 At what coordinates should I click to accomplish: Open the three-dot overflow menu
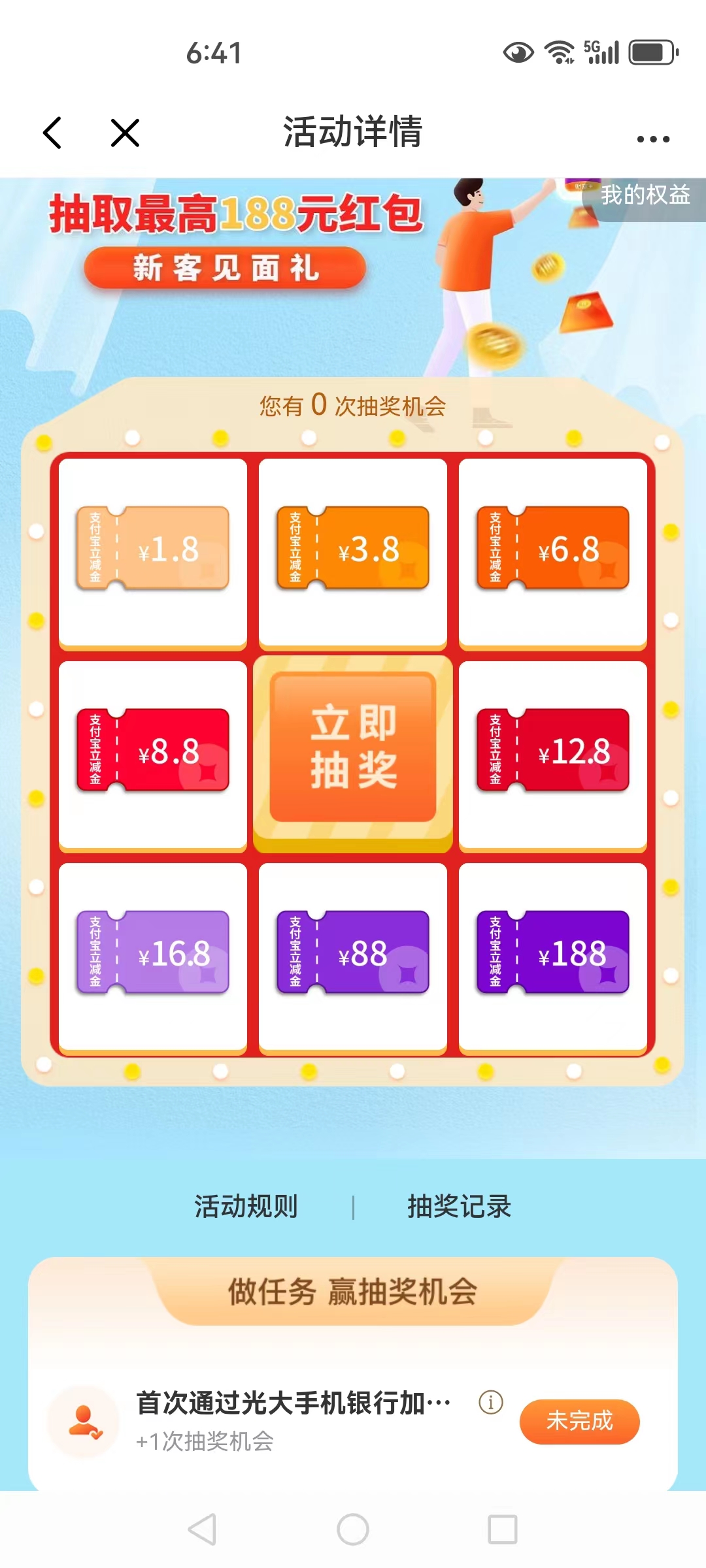click(x=653, y=139)
